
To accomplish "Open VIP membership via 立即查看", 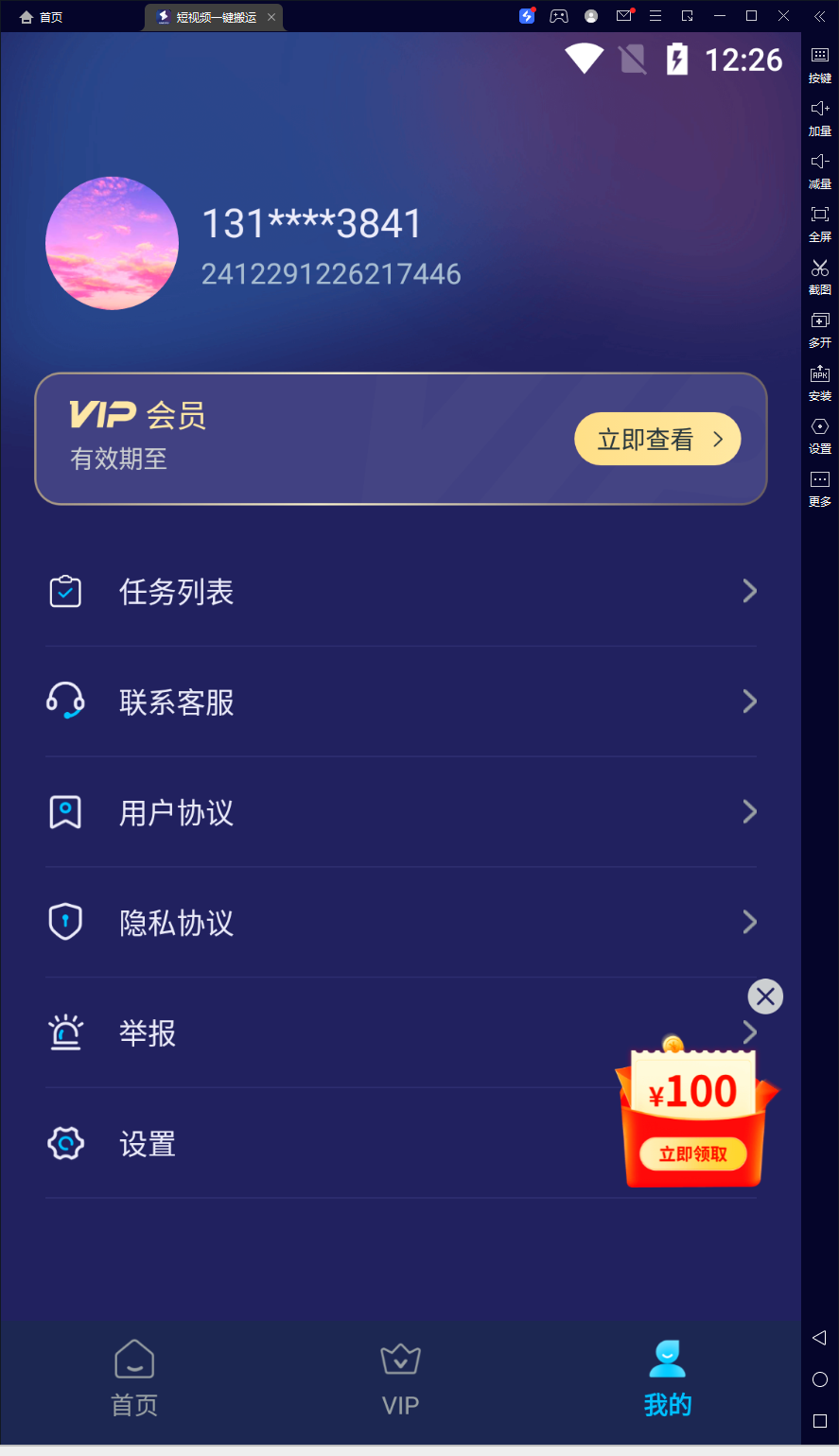I will tap(657, 440).
